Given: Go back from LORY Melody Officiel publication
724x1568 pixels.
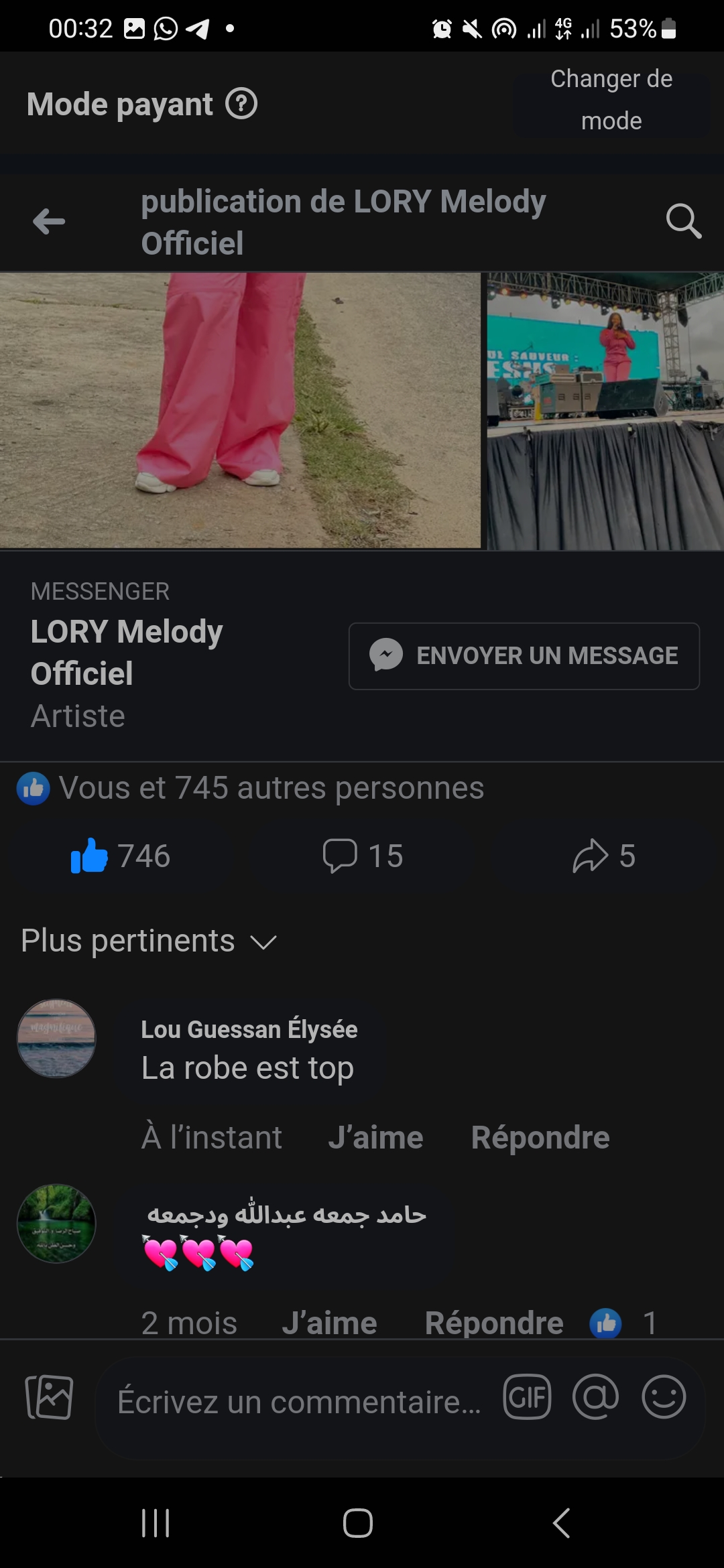Looking at the screenshot, I should click(x=49, y=221).
